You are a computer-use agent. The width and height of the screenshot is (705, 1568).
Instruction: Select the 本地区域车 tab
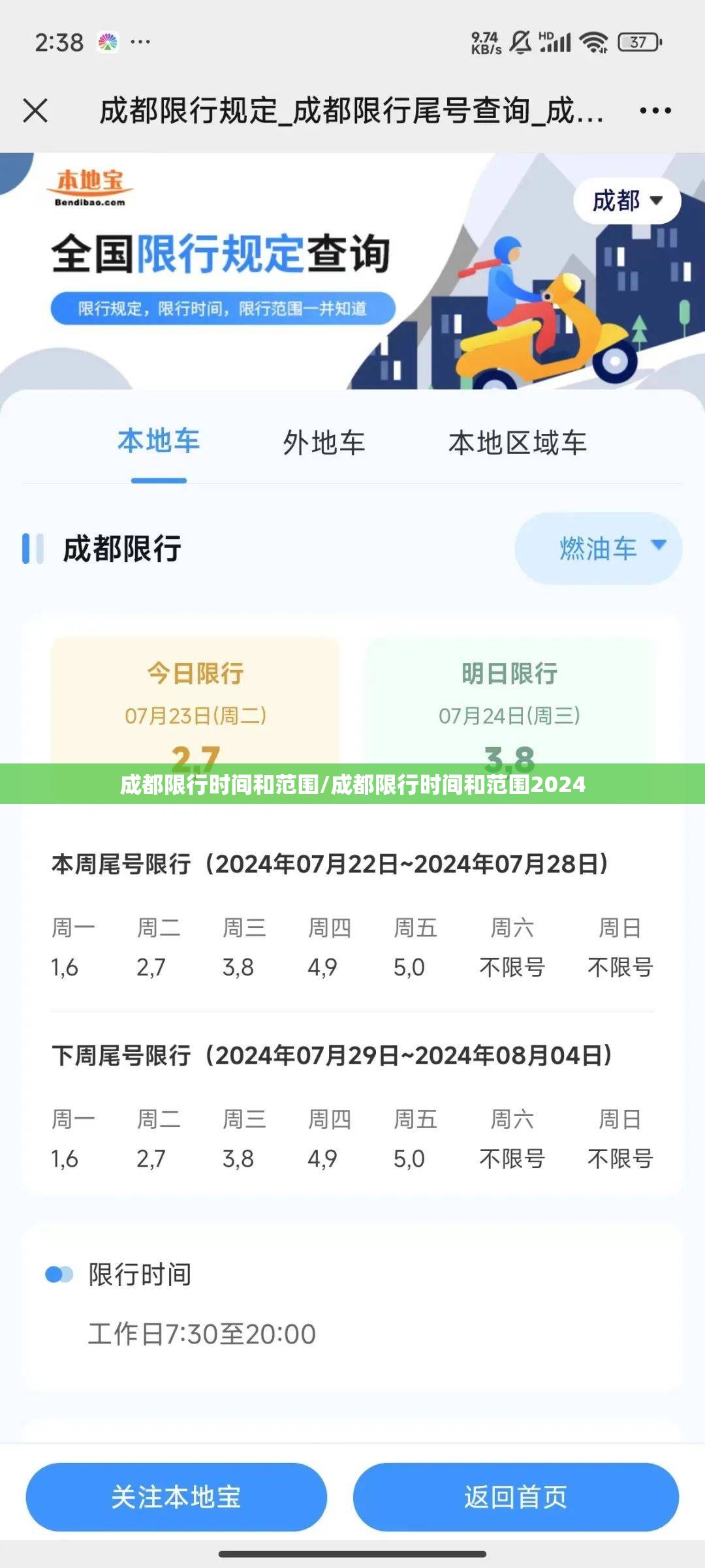pyautogui.click(x=517, y=443)
